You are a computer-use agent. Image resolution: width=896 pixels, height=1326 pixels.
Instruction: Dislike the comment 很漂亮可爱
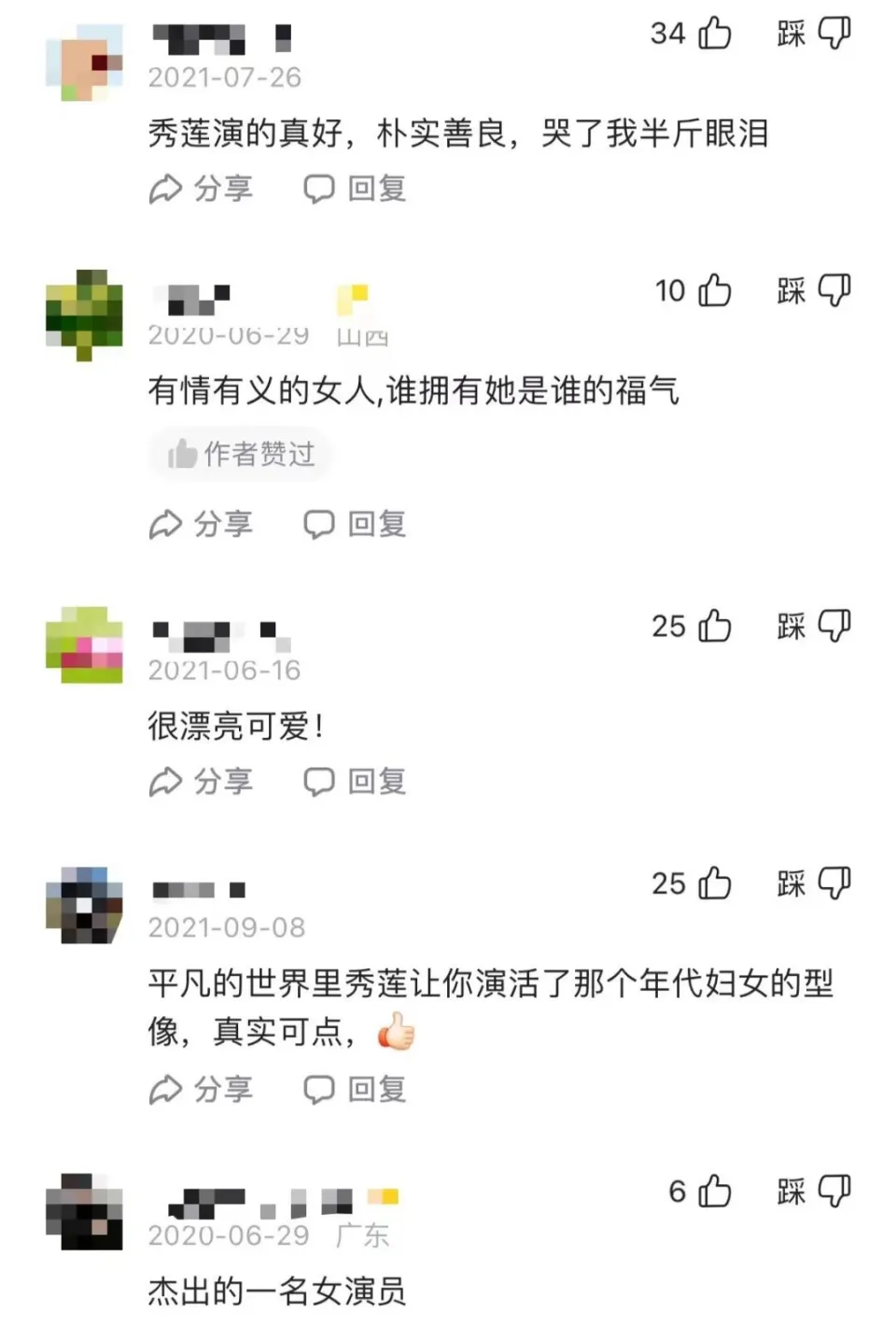(833, 626)
